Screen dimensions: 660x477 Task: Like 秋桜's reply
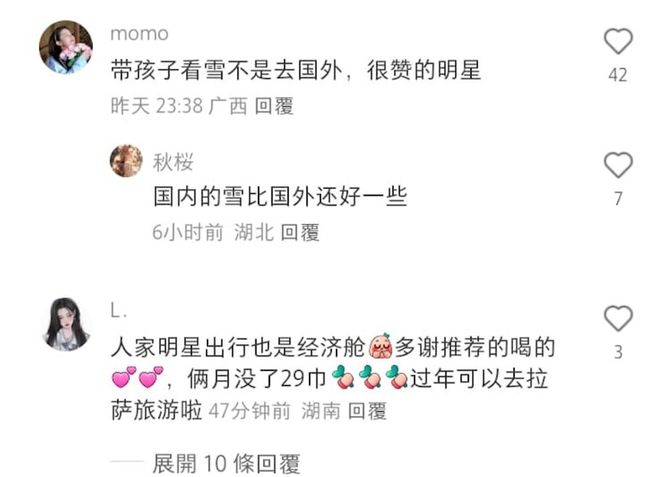[619, 165]
